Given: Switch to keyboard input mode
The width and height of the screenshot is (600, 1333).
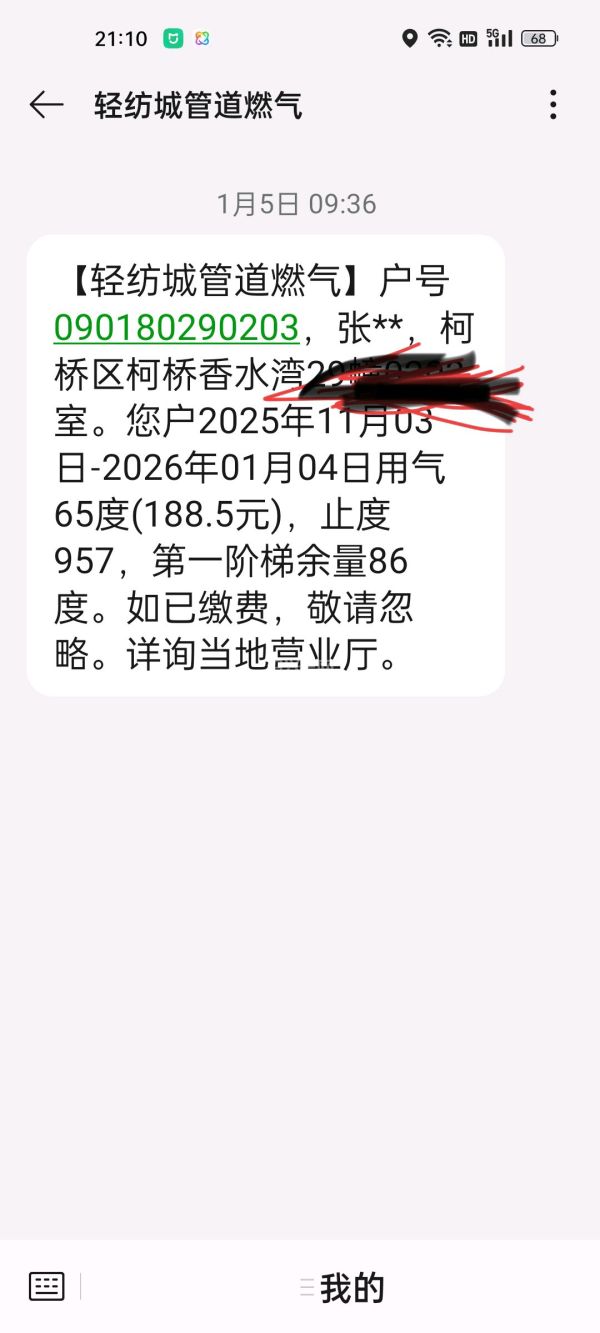Looking at the screenshot, I should point(46,1286).
